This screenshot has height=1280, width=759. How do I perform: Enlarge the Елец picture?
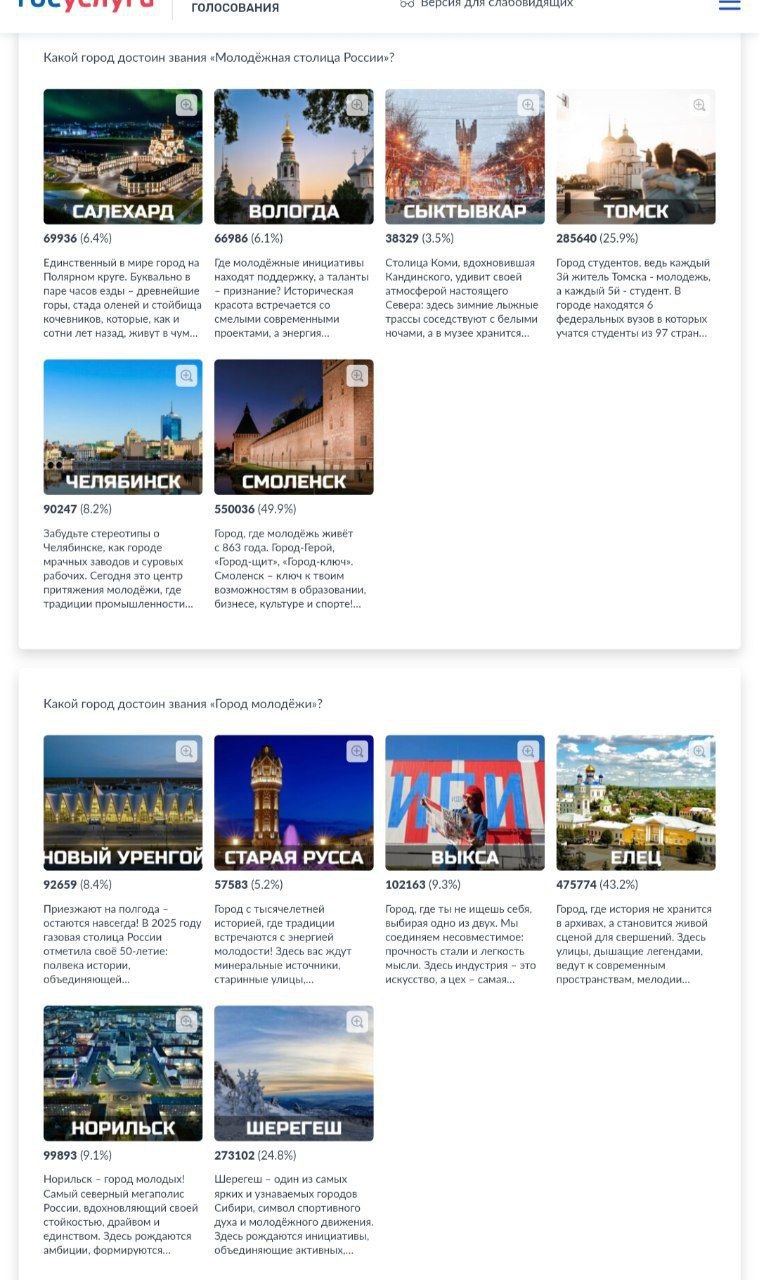(x=699, y=752)
